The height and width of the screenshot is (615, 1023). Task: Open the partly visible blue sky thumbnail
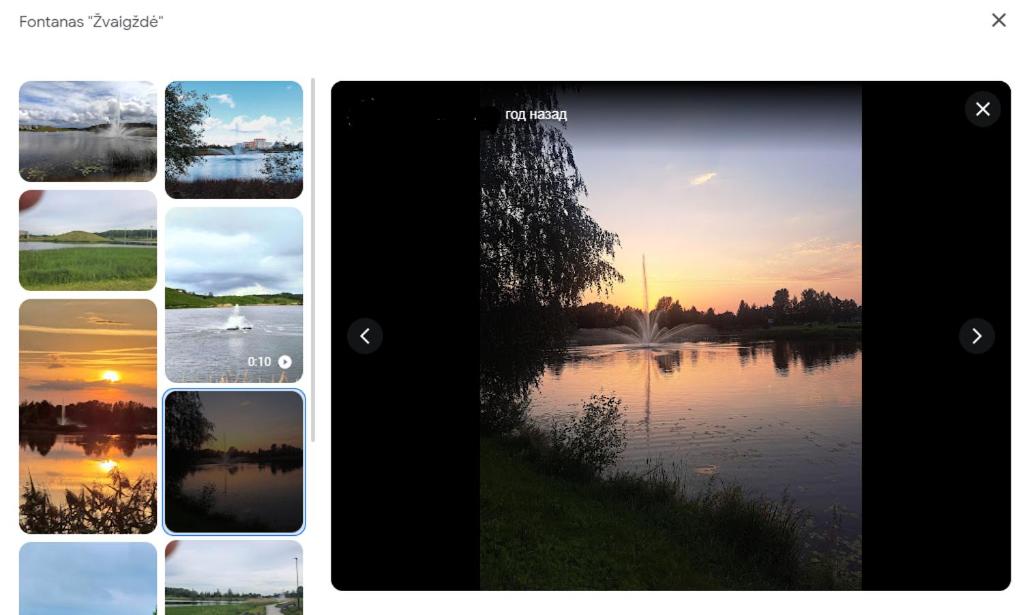[88, 578]
